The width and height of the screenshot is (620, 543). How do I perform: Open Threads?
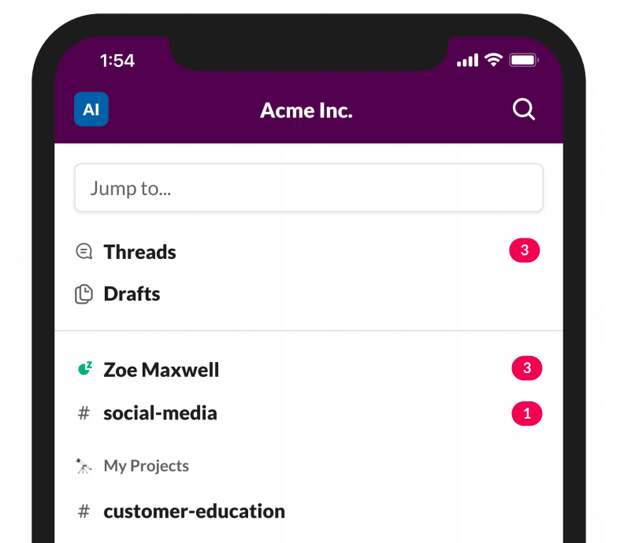point(140,252)
